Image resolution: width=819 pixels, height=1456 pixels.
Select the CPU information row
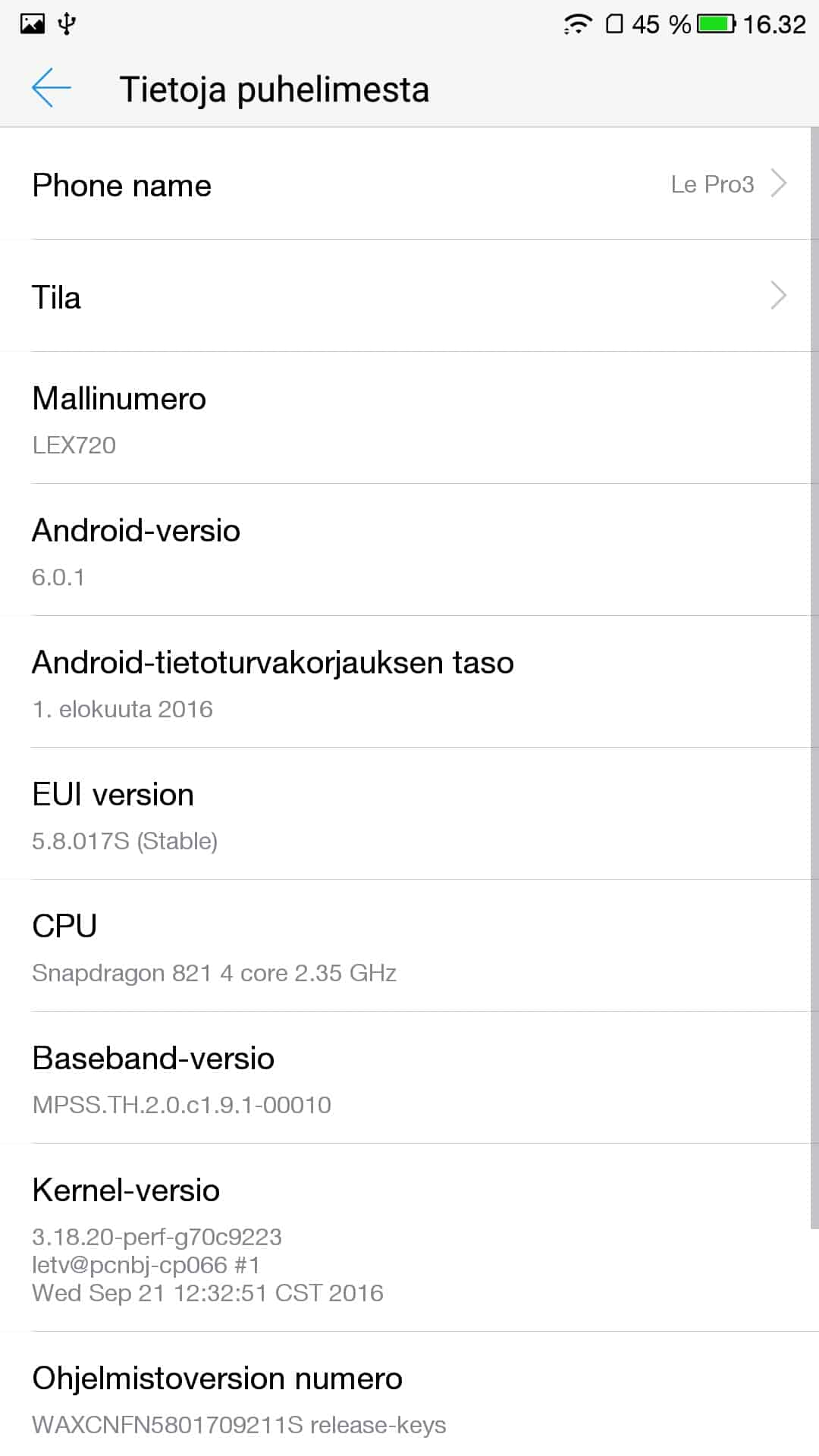(409, 947)
